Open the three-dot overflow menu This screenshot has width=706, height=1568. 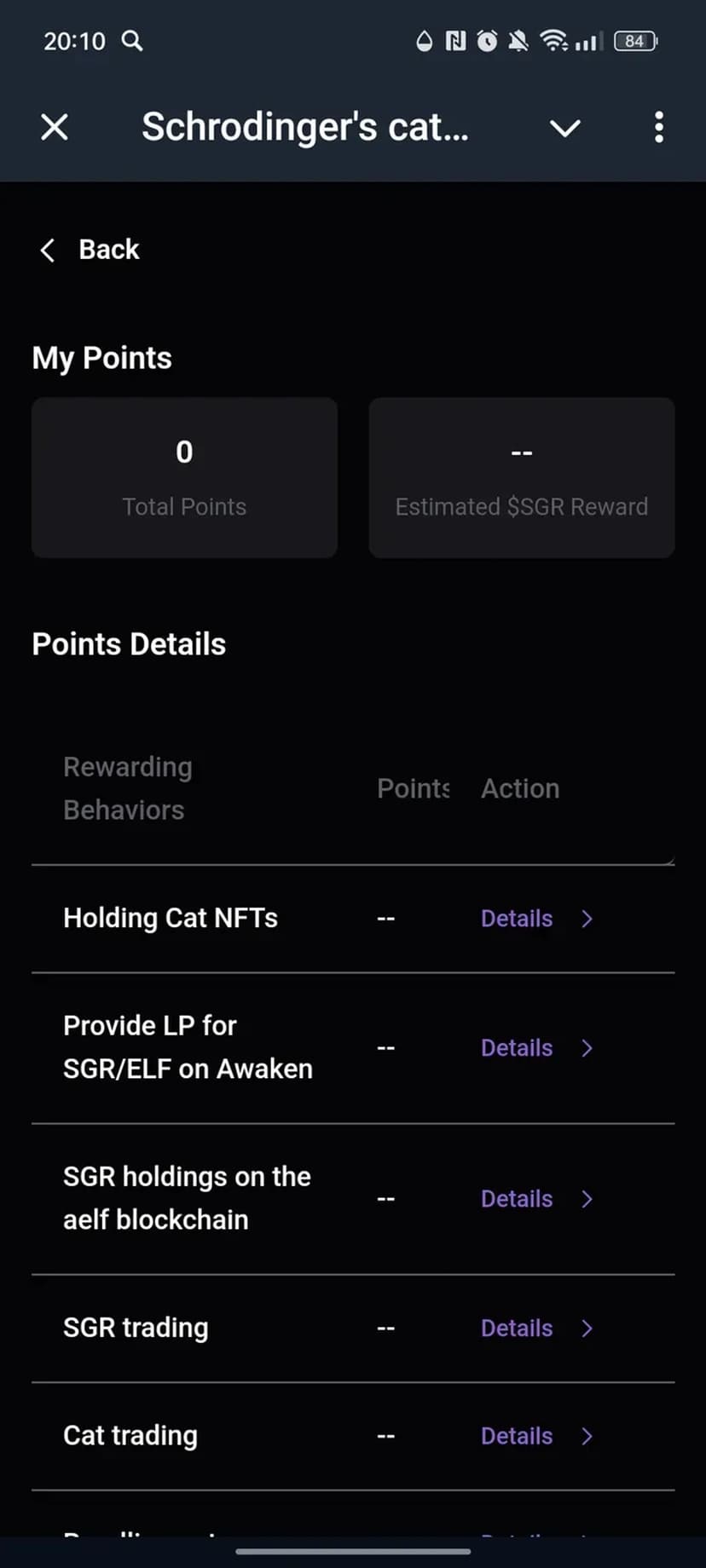point(658,128)
